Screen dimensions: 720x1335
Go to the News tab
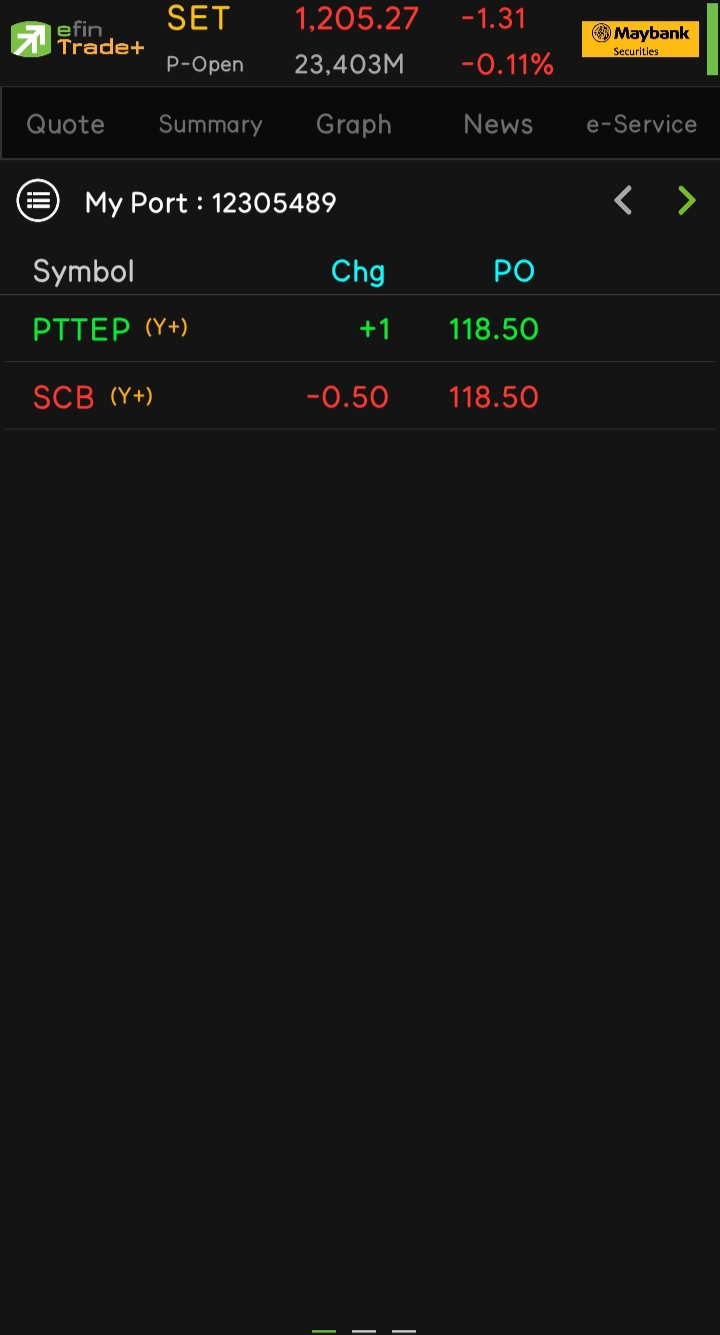[498, 124]
